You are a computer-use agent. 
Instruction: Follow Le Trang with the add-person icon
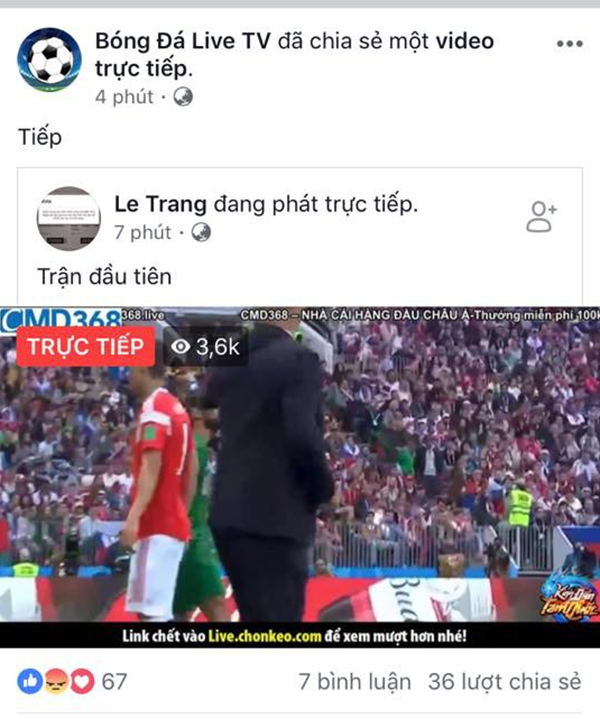click(542, 215)
